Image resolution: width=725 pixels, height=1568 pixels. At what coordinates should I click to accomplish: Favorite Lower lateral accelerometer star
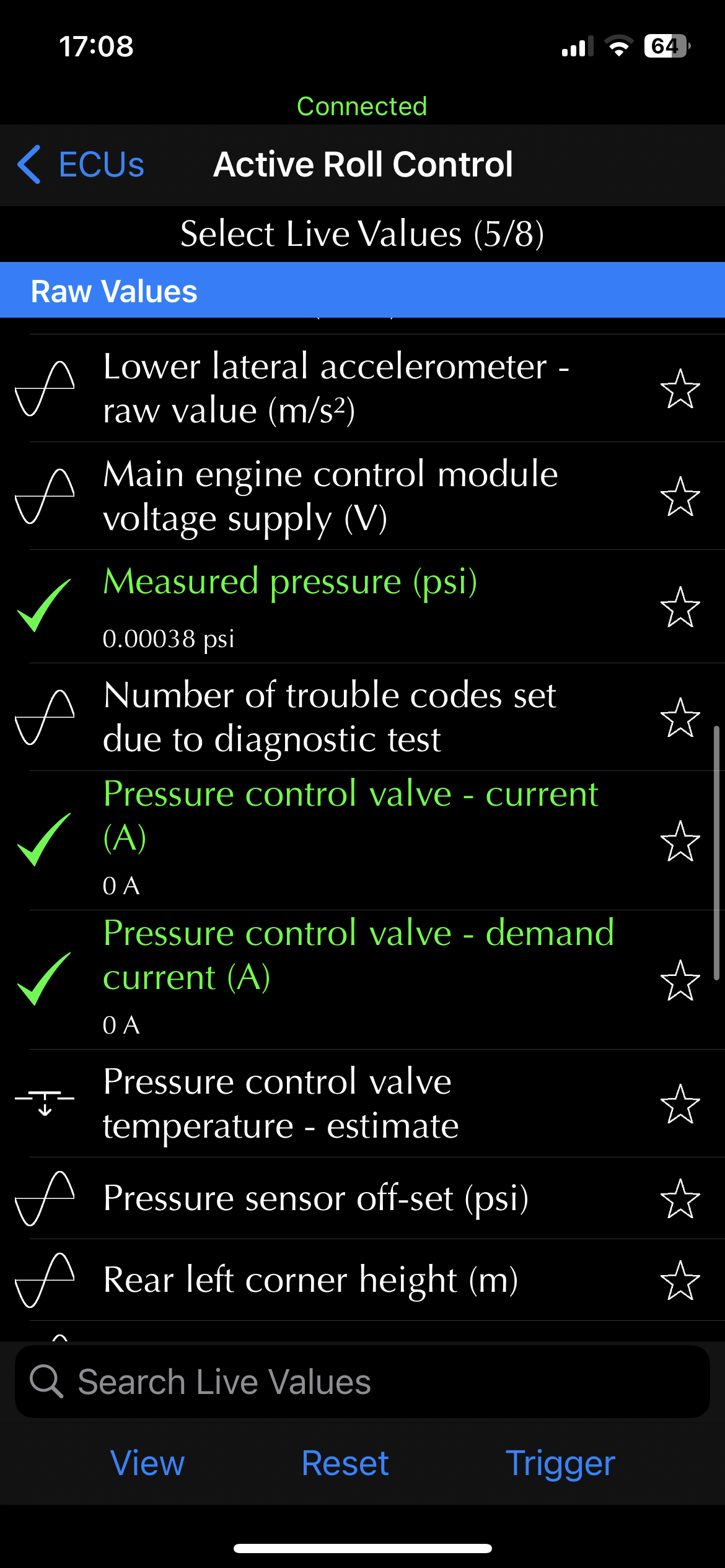[680, 389]
